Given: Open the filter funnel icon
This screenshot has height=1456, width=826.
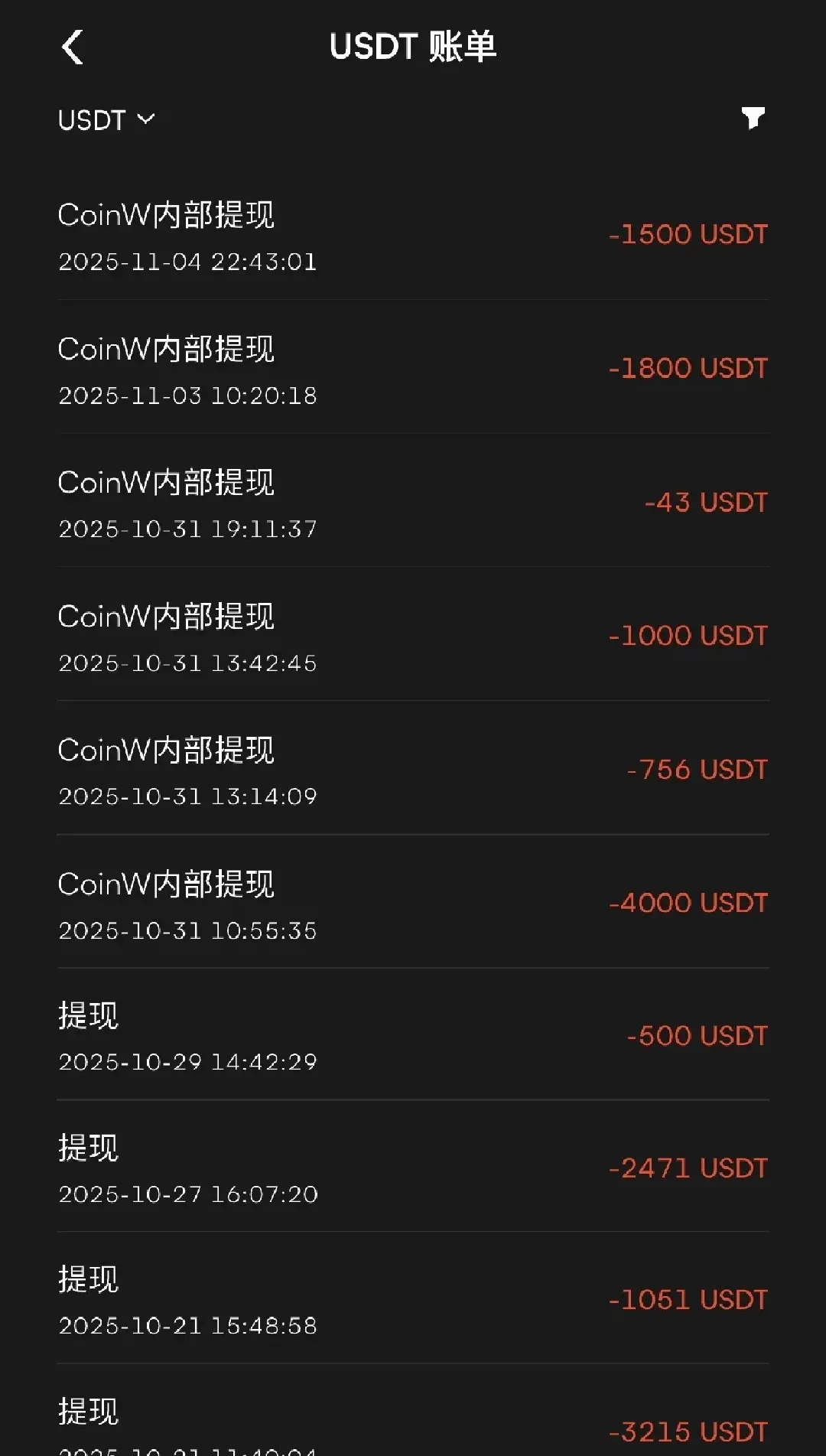Looking at the screenshot, I should tap(753, 118).
